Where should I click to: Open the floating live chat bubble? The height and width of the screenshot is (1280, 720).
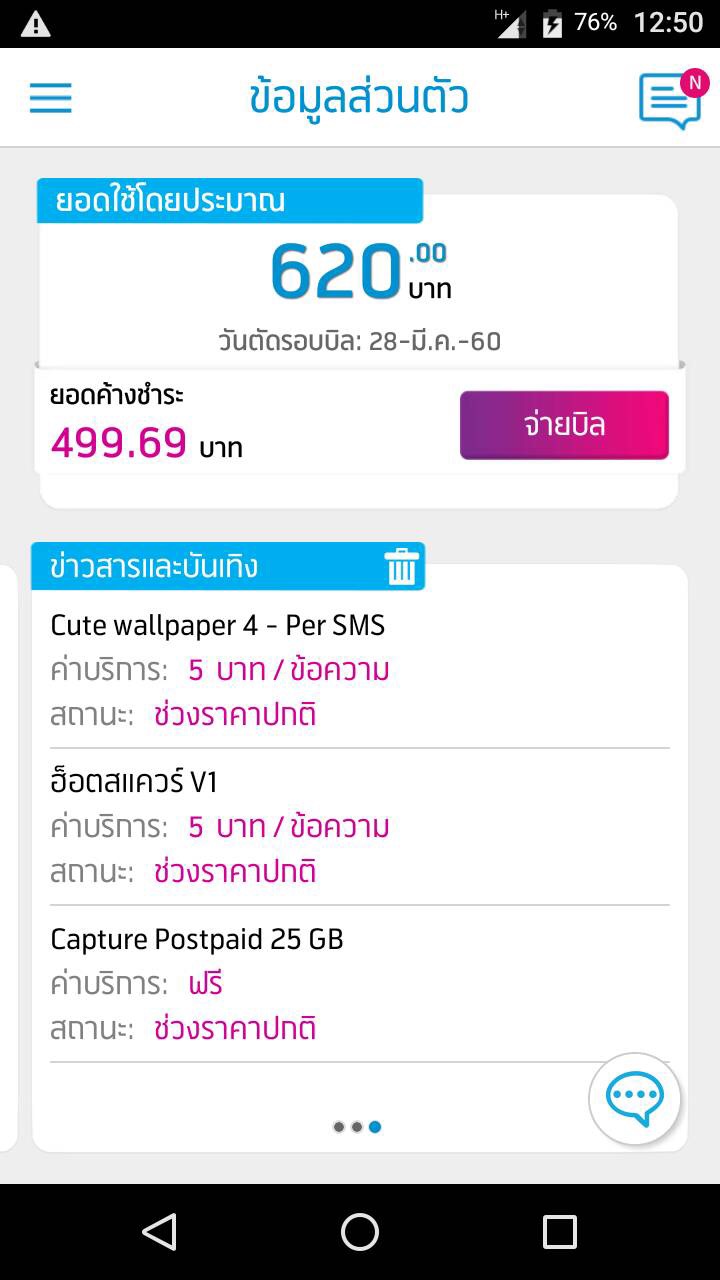[635, 1098]
